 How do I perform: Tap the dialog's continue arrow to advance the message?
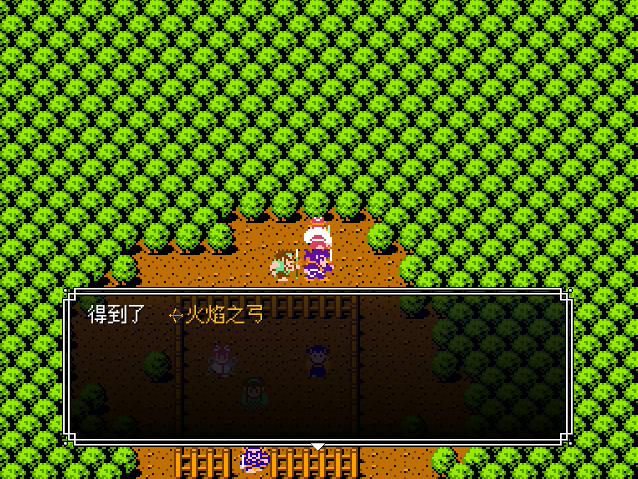318,445
